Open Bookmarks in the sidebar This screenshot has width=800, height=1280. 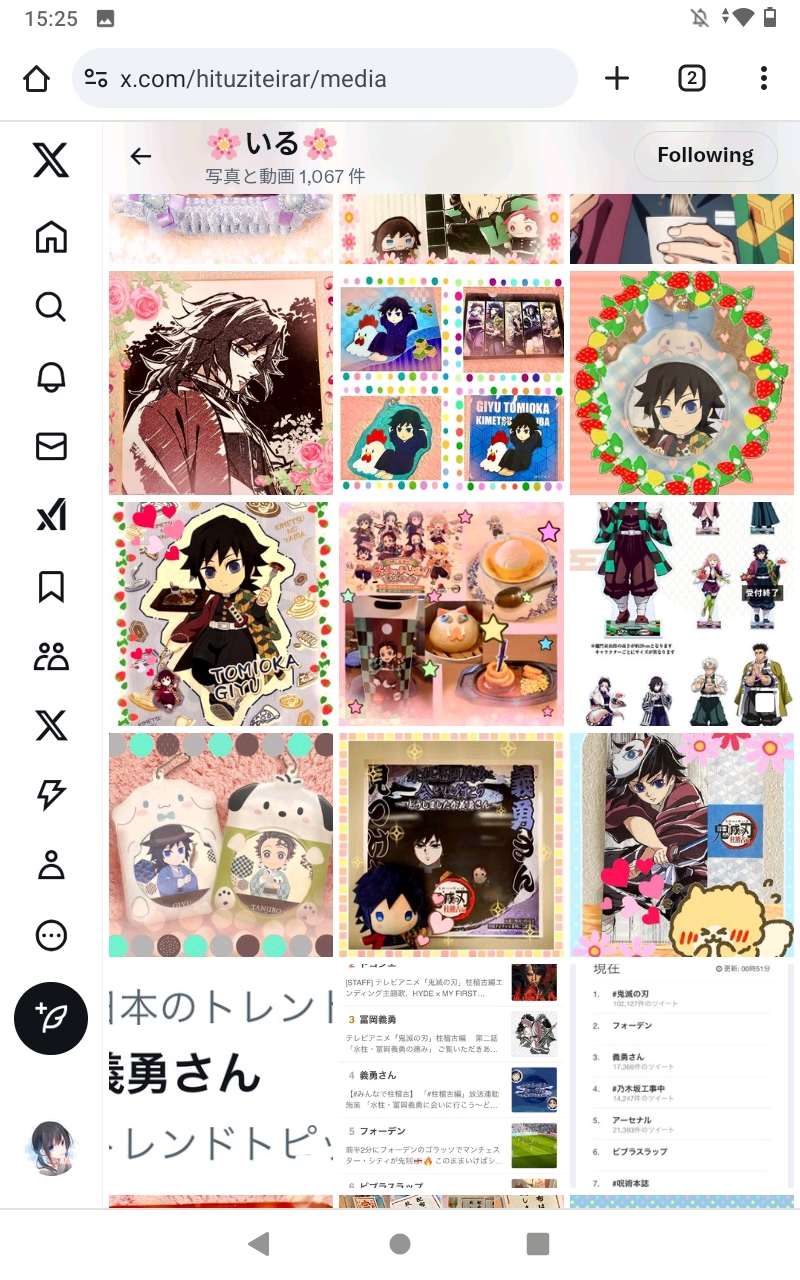tap(51, 587)
